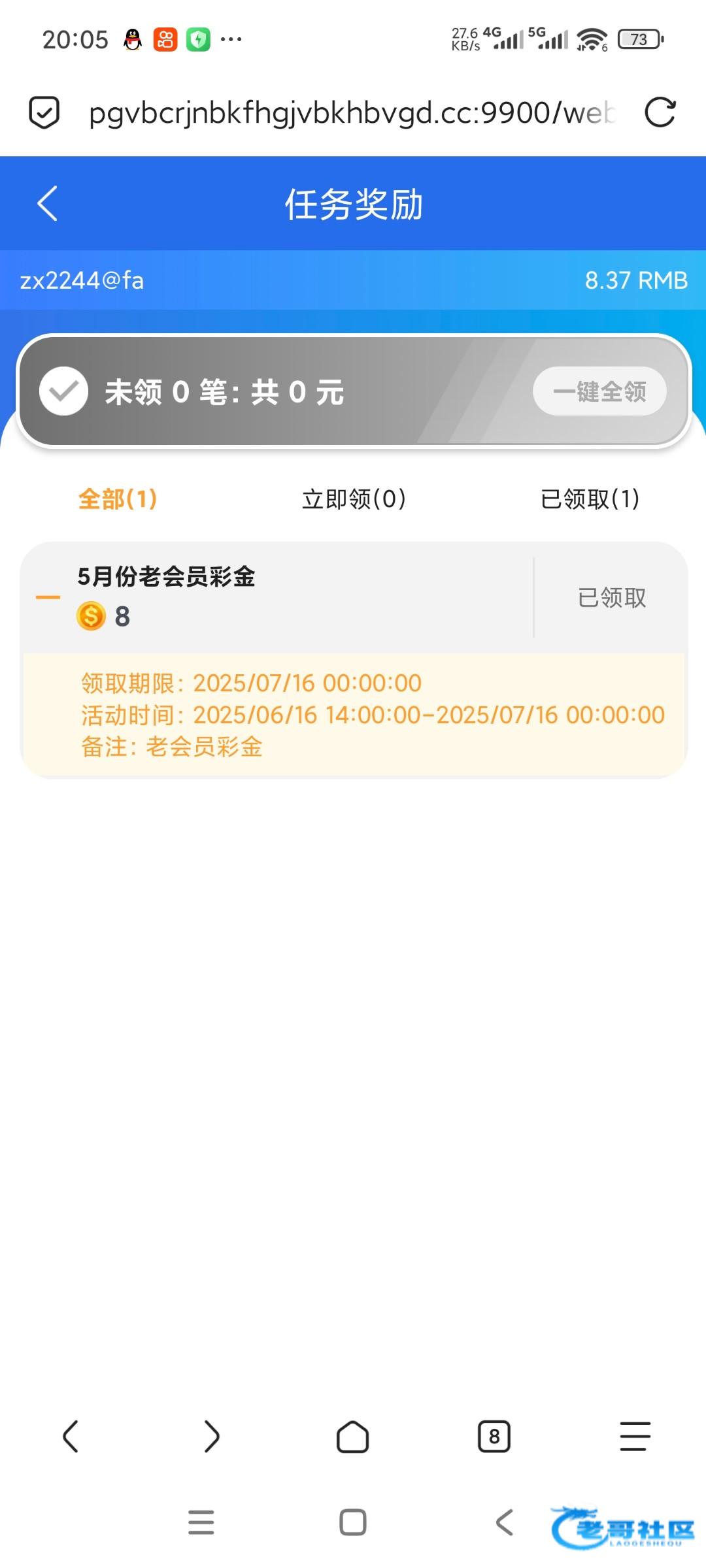Viewport: 706px width, 1568px height.
Task: Switch to the 立即领(0) tab
Action: (354, 499)
